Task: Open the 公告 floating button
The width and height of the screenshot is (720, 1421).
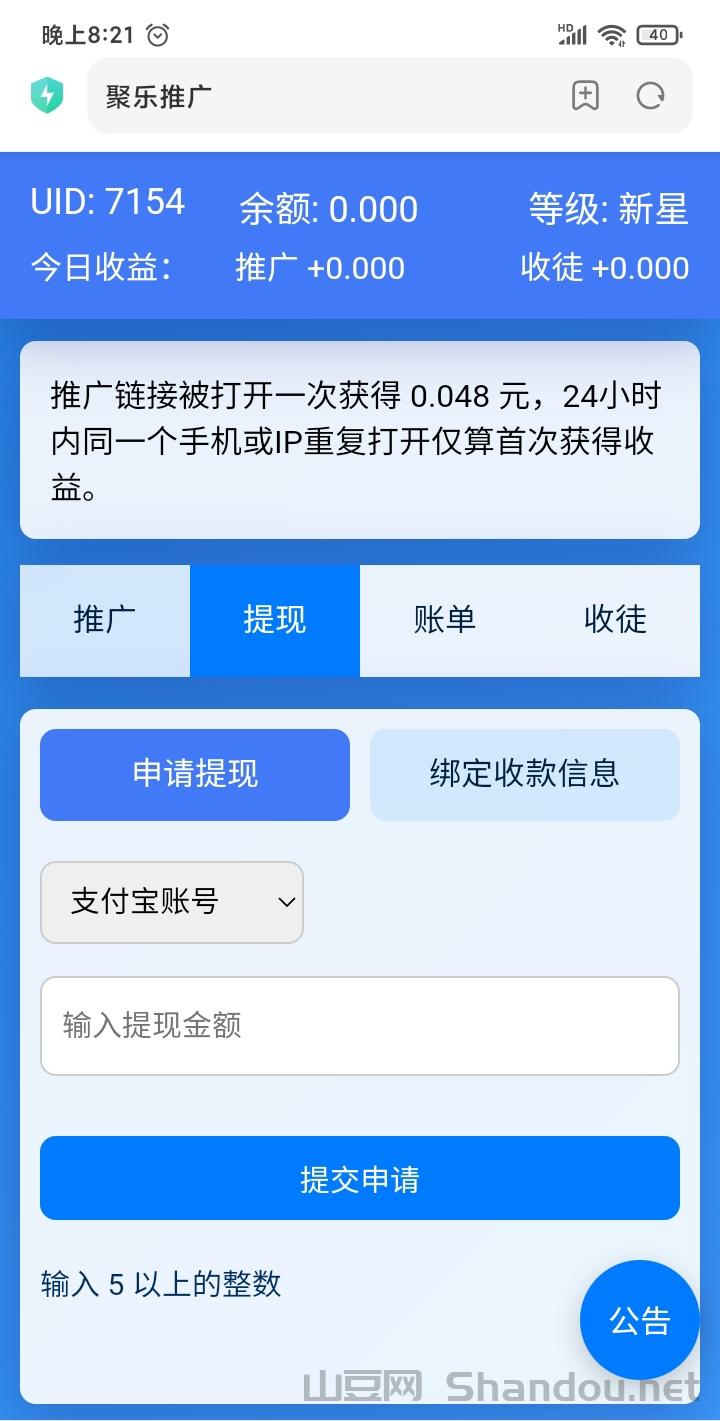Action: click(x=639, y=1320)
